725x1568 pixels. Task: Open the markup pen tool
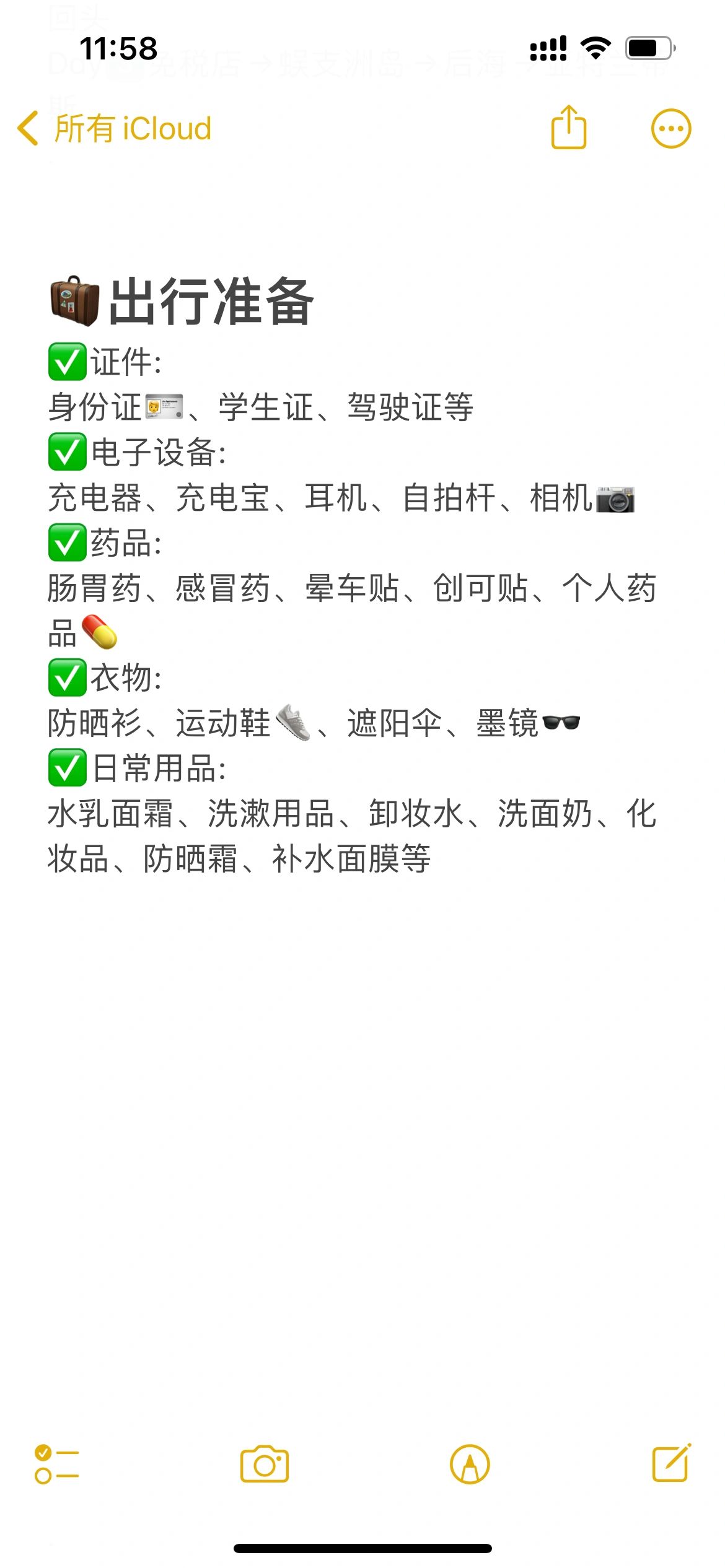(x=470, y=1464)
